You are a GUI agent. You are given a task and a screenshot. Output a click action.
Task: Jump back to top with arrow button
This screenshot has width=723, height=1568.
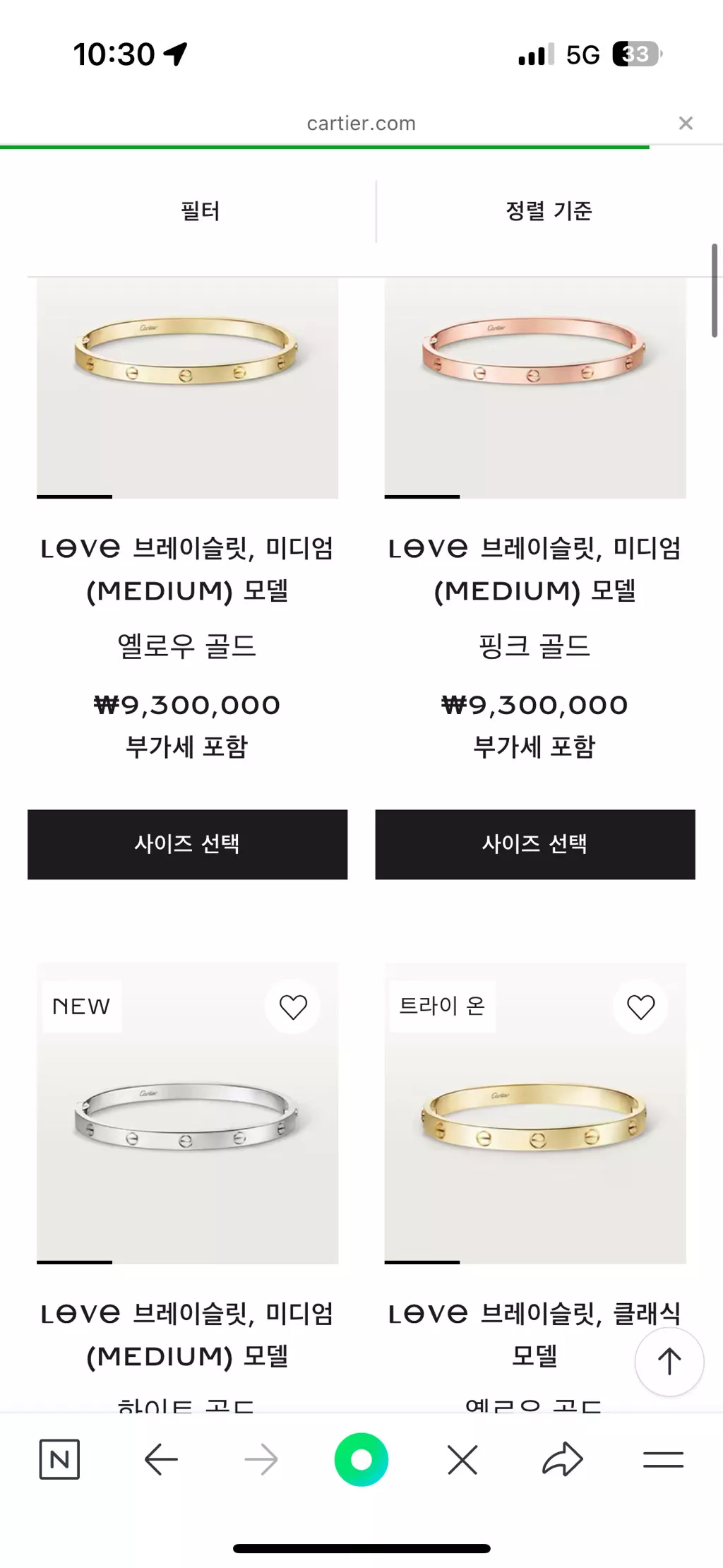coord(669,1361)
